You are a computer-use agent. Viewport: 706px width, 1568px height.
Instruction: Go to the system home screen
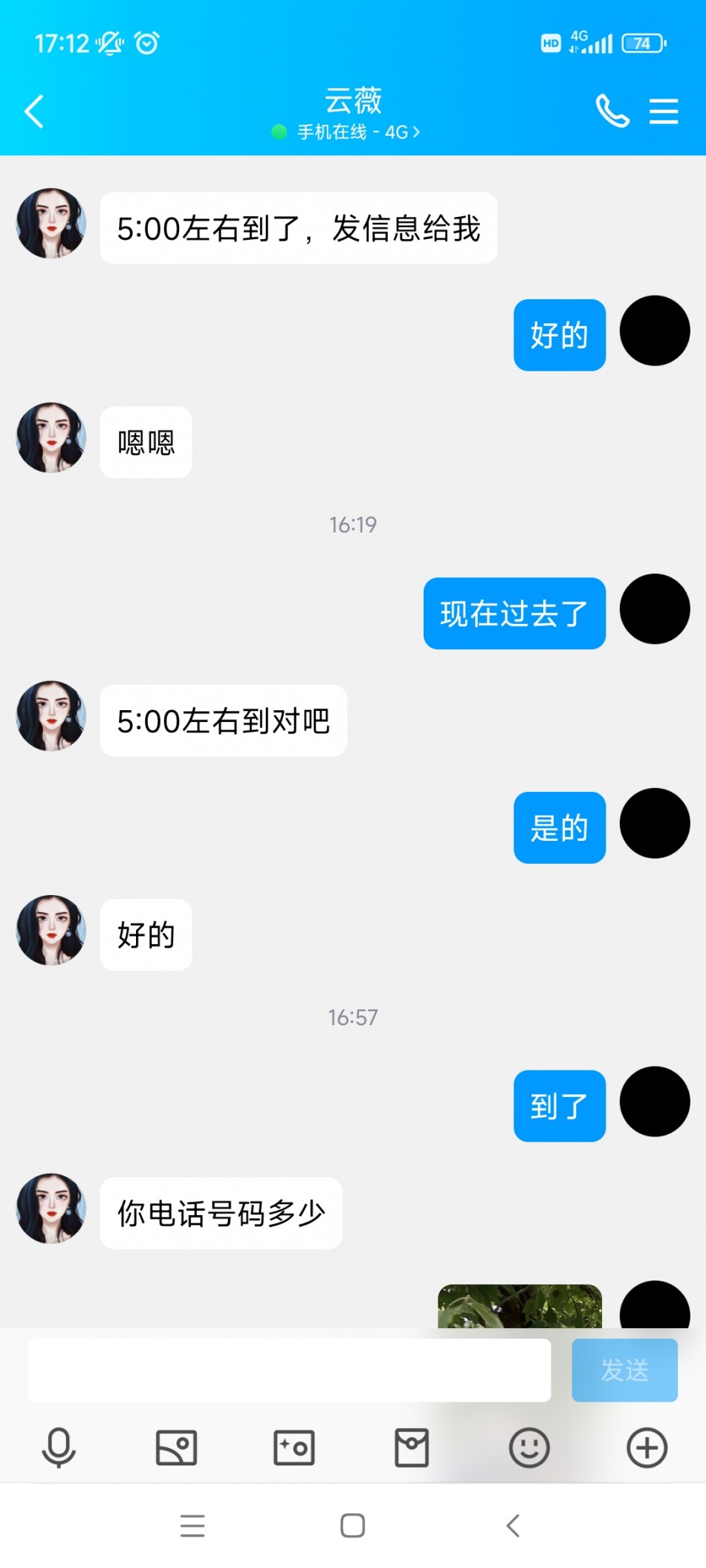(352, 1526)
